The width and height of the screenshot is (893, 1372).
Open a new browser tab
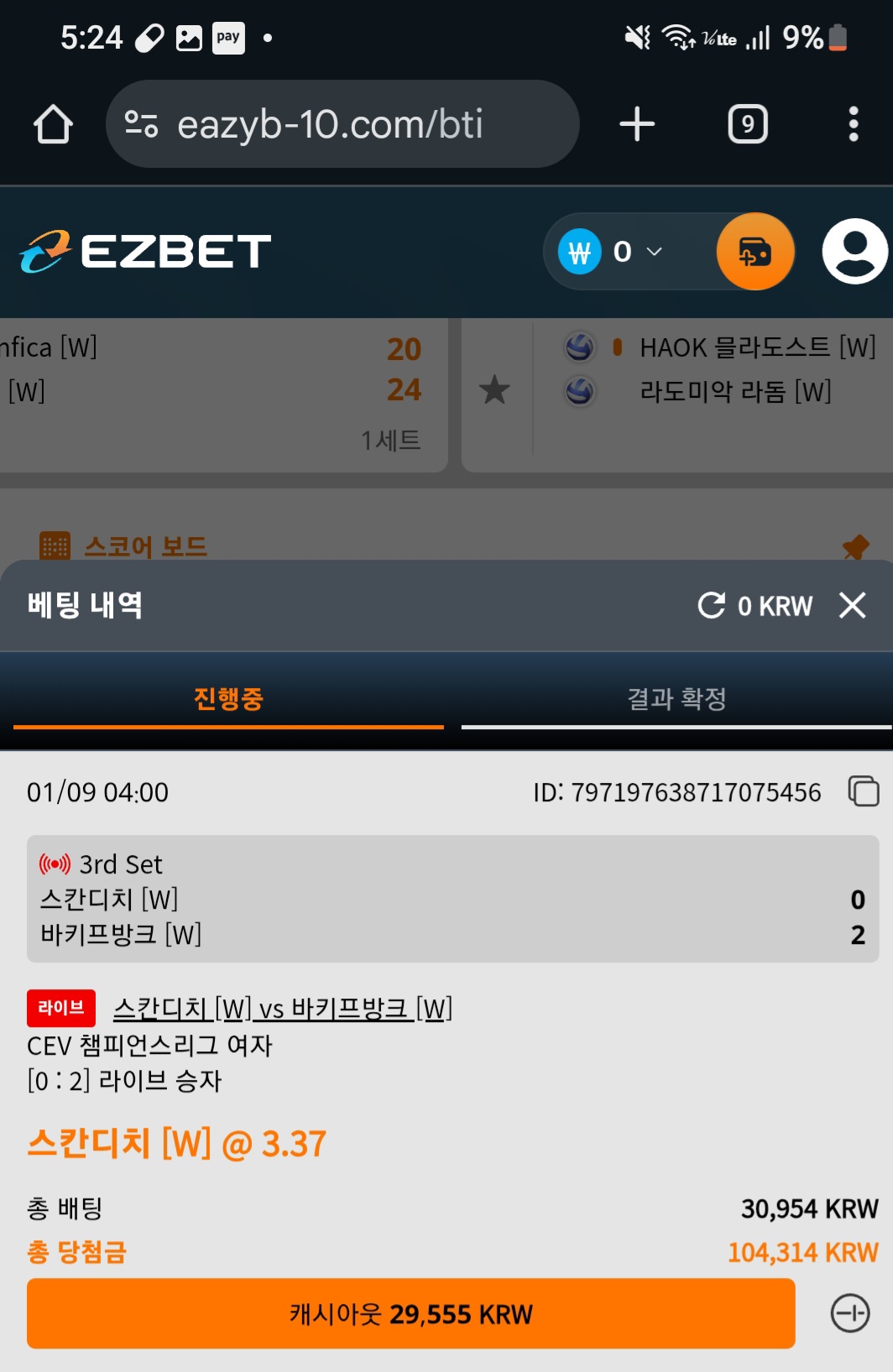[x=637, y=124]
